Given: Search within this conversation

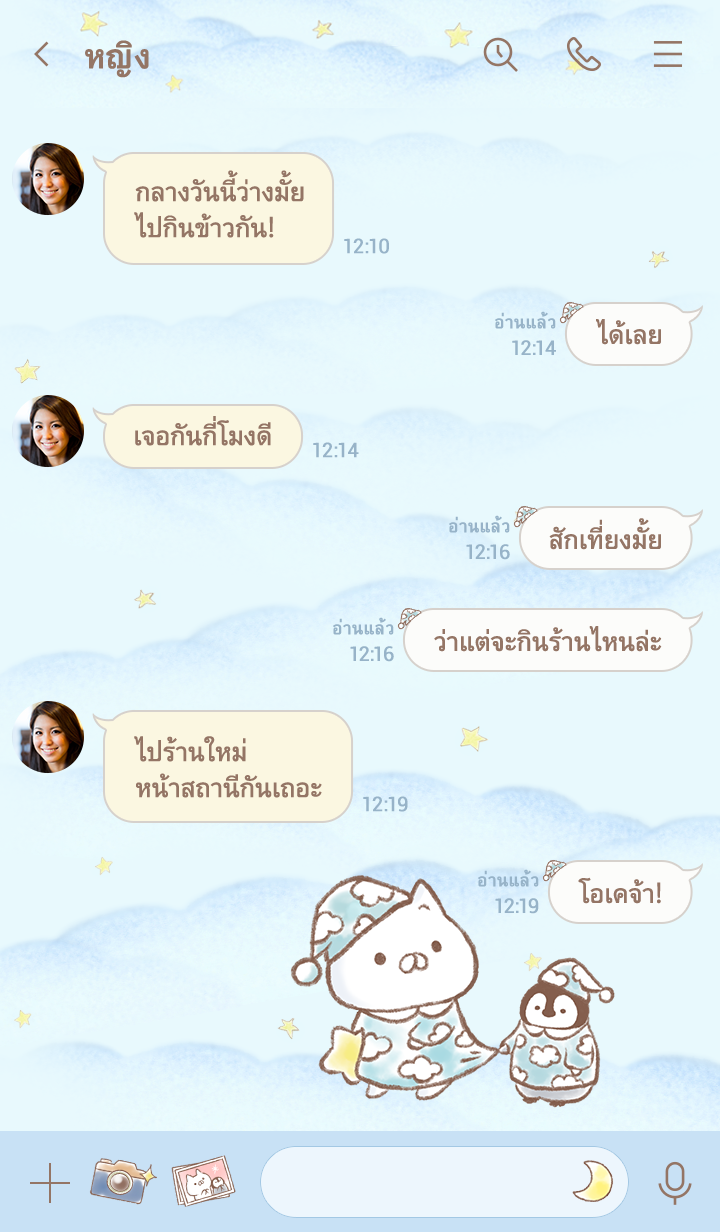Looking at the screenshot, I should tap(500, 55).
